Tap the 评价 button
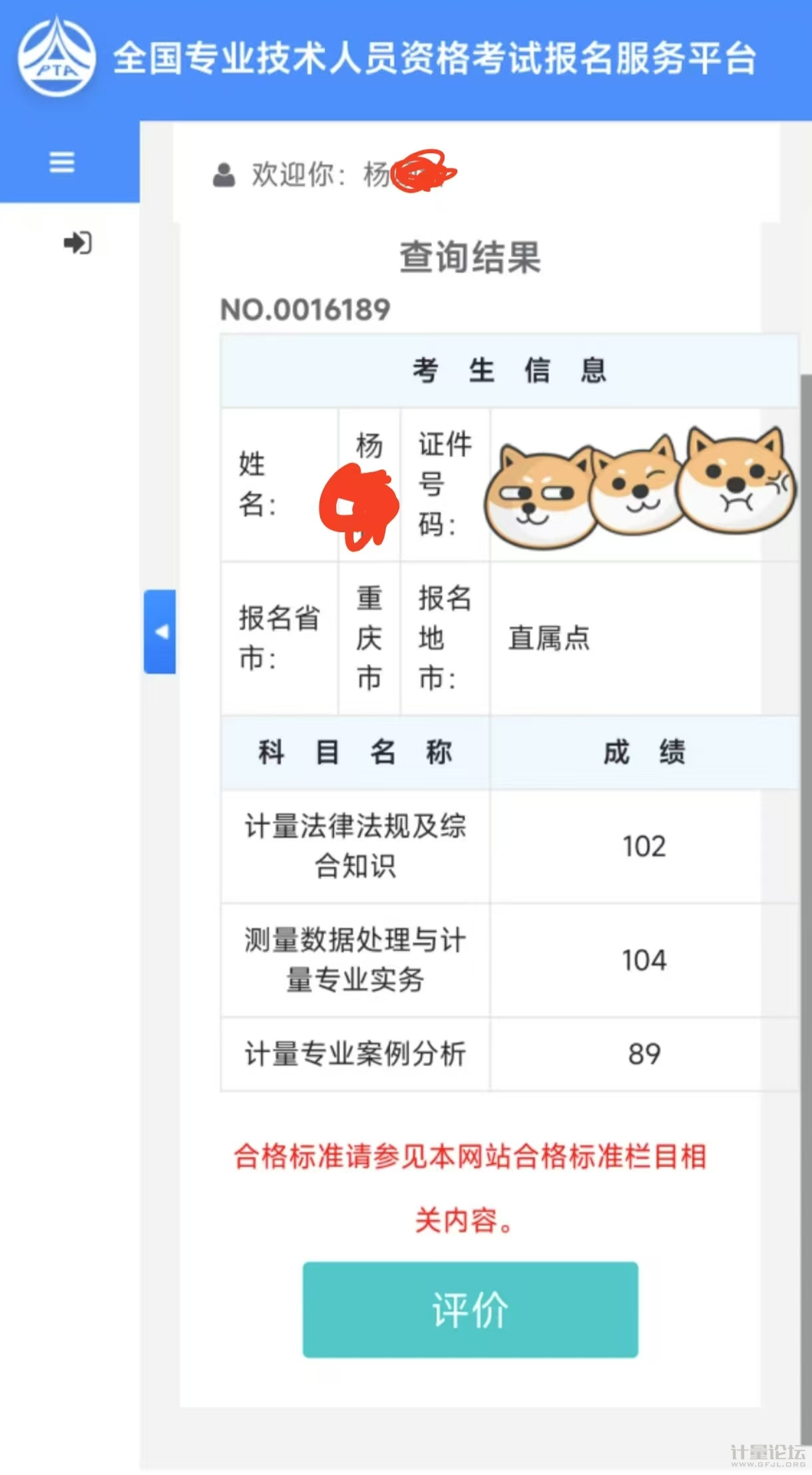 470,1309
